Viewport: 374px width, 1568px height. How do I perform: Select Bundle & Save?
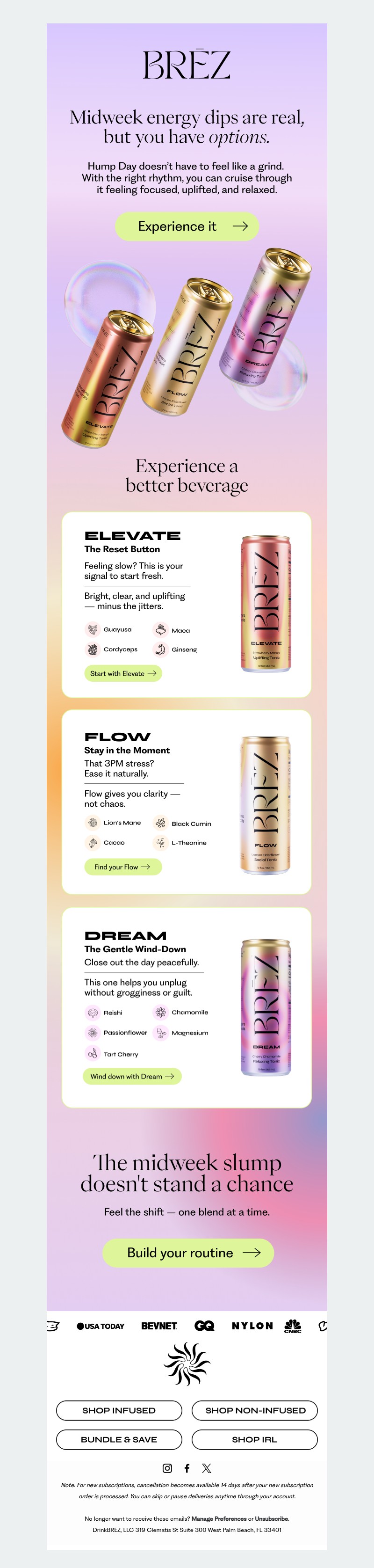tap(119, 1440)
